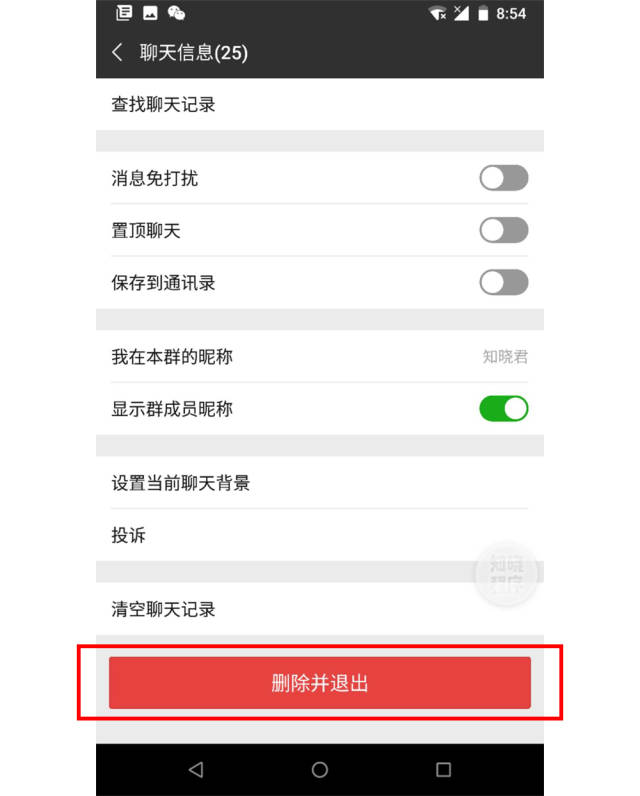Open recent apps from the navigation bar
The image size is (640, 796).
[x=444, y=770]
